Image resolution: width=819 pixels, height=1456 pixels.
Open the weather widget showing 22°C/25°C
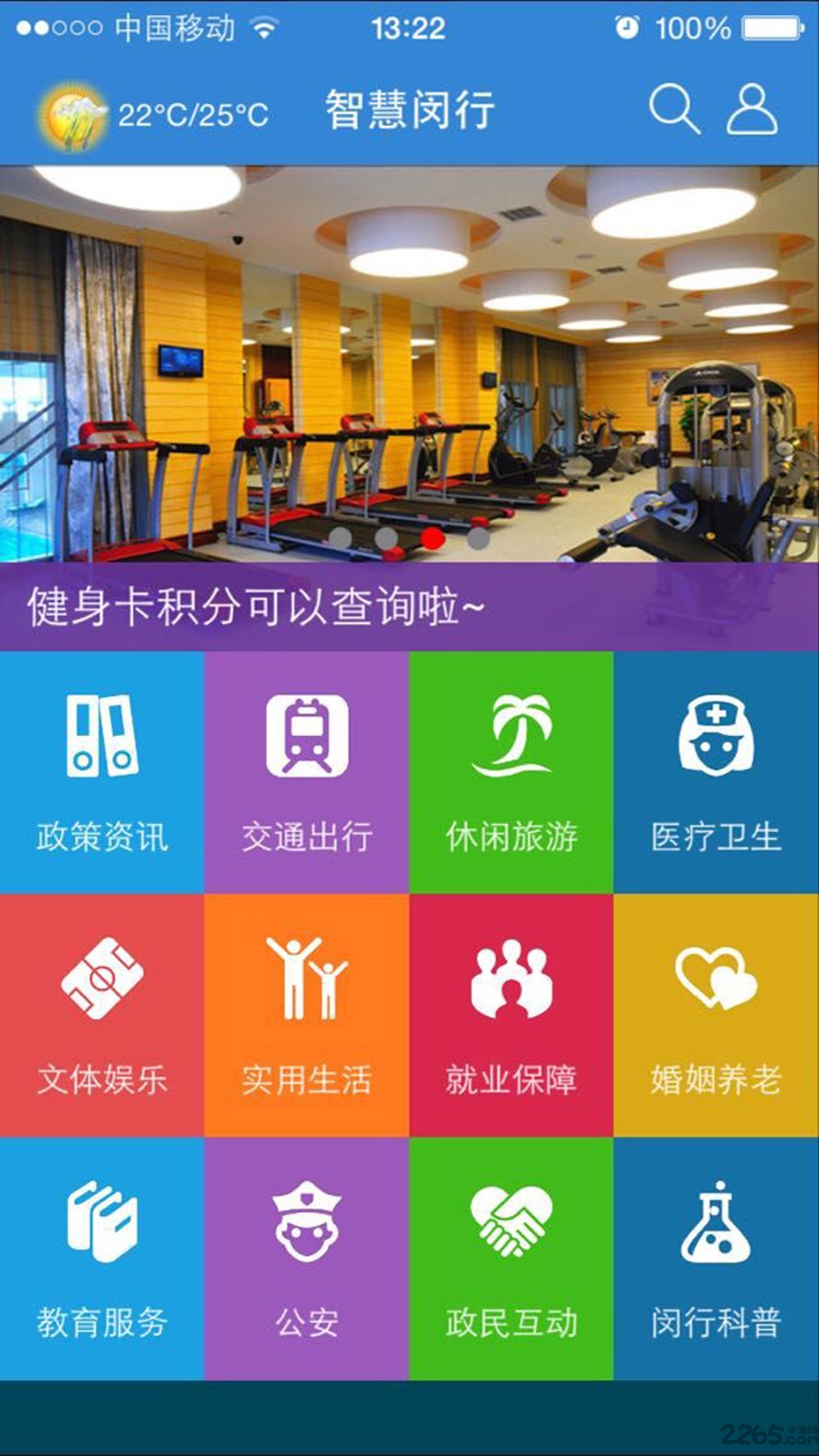pyautogui.click(x=152, y=115)
